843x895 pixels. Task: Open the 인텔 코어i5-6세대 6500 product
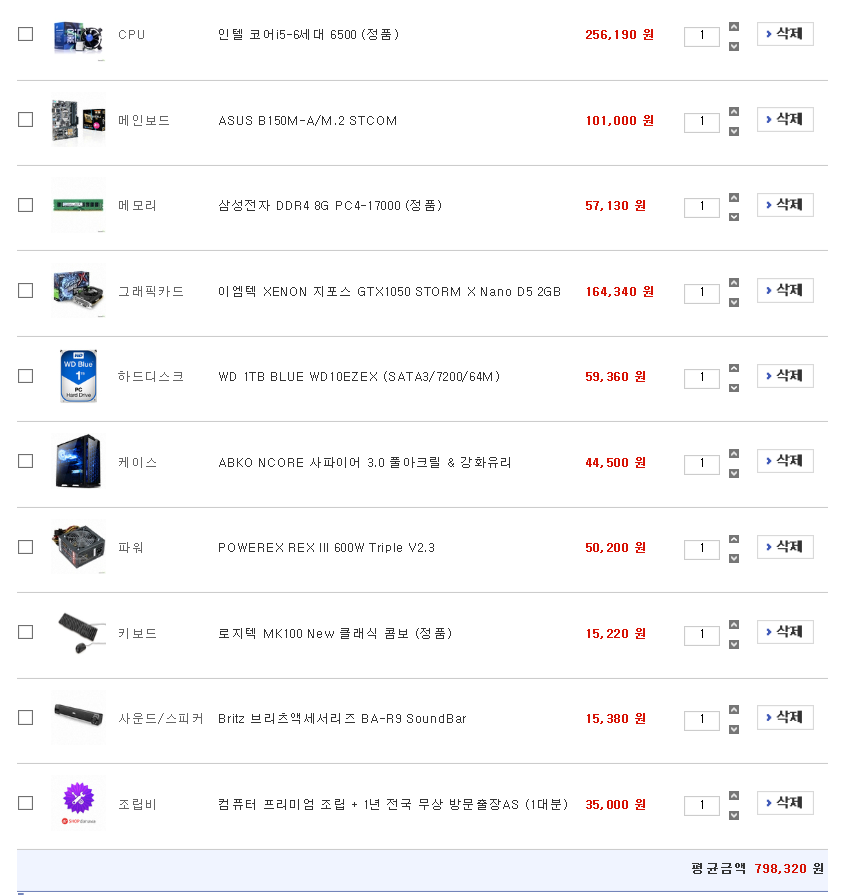coord(308,35)
